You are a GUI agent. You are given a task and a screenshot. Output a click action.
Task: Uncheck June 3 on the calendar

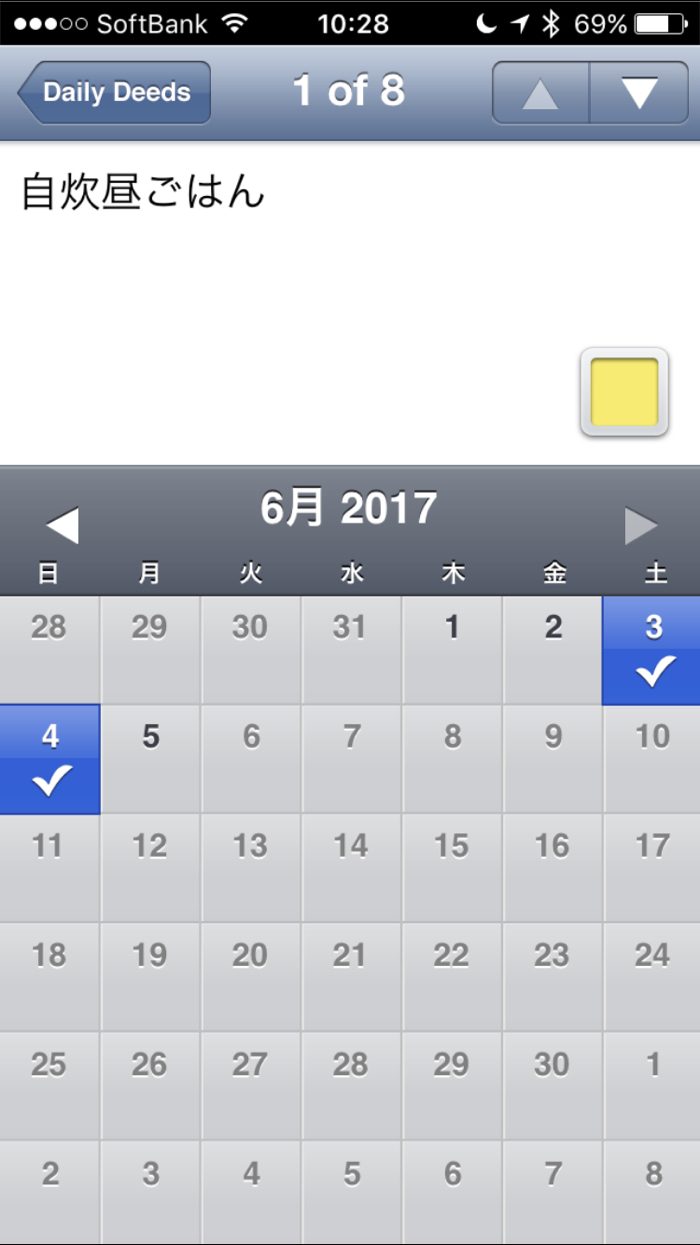(x=651, y=651)
